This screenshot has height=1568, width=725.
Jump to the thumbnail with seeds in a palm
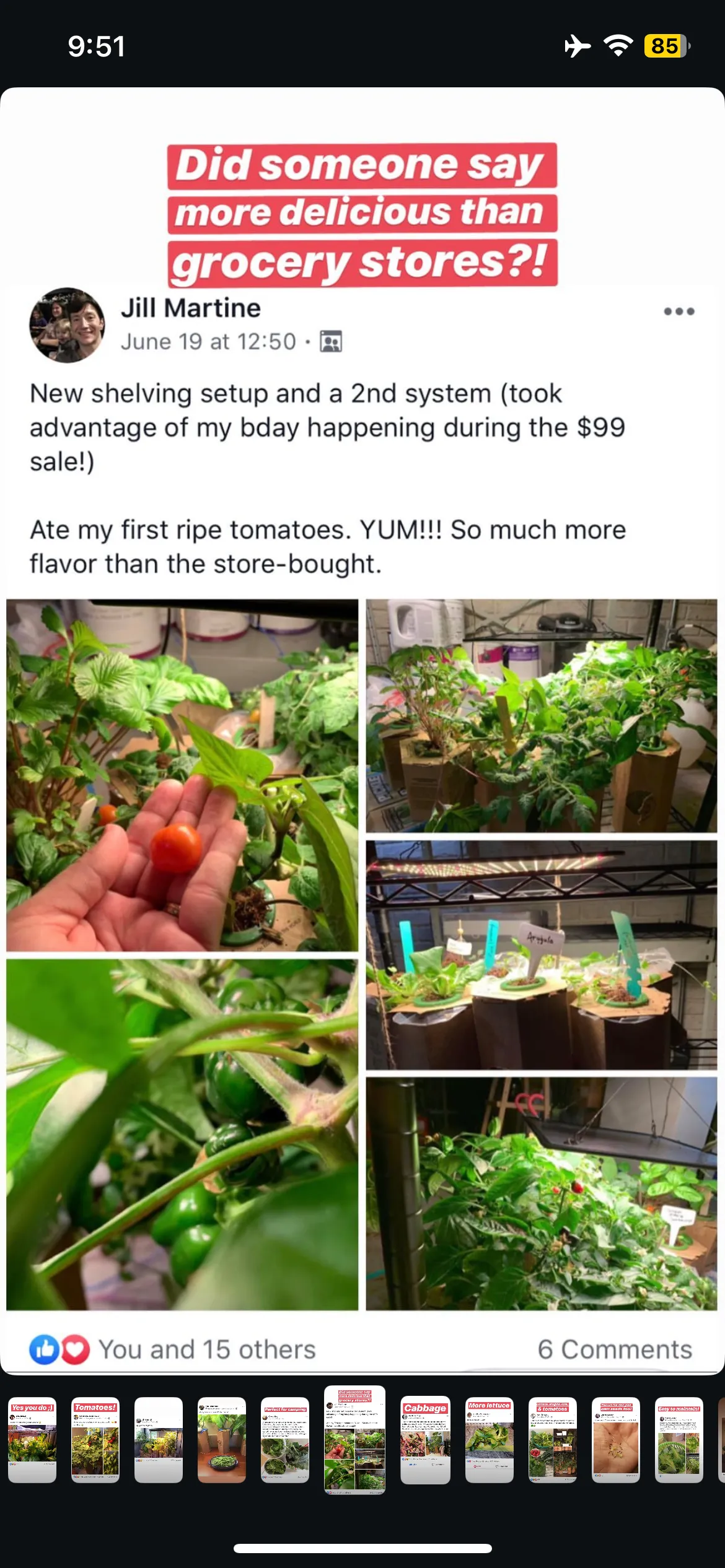(616, 1439)
